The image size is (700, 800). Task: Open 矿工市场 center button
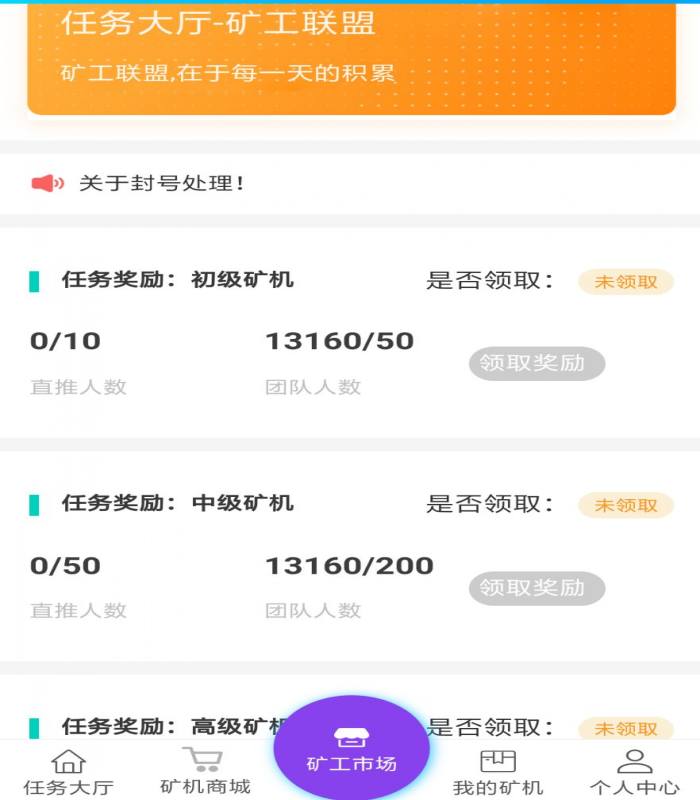pos(351,750)
